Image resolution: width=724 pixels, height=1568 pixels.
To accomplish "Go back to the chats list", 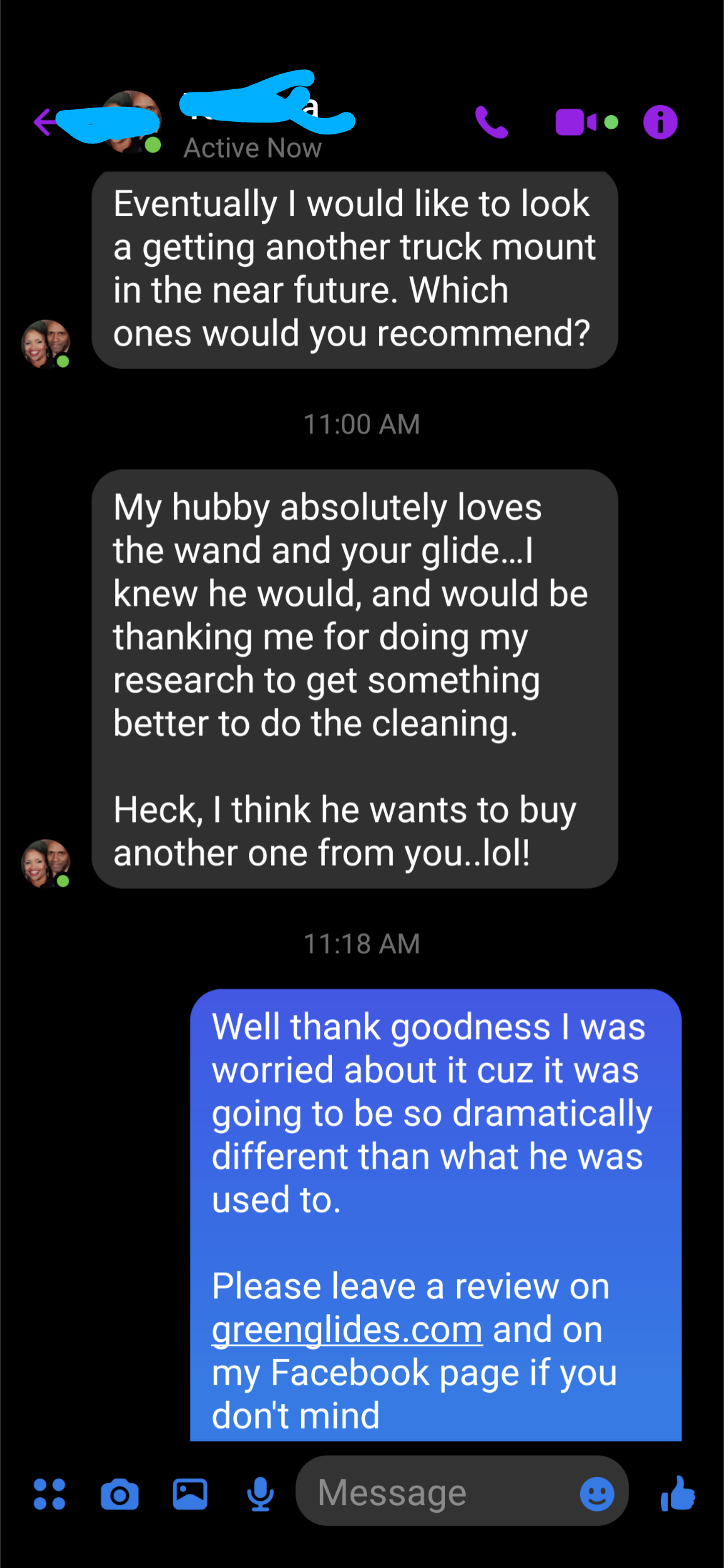I will pos(45,122).
